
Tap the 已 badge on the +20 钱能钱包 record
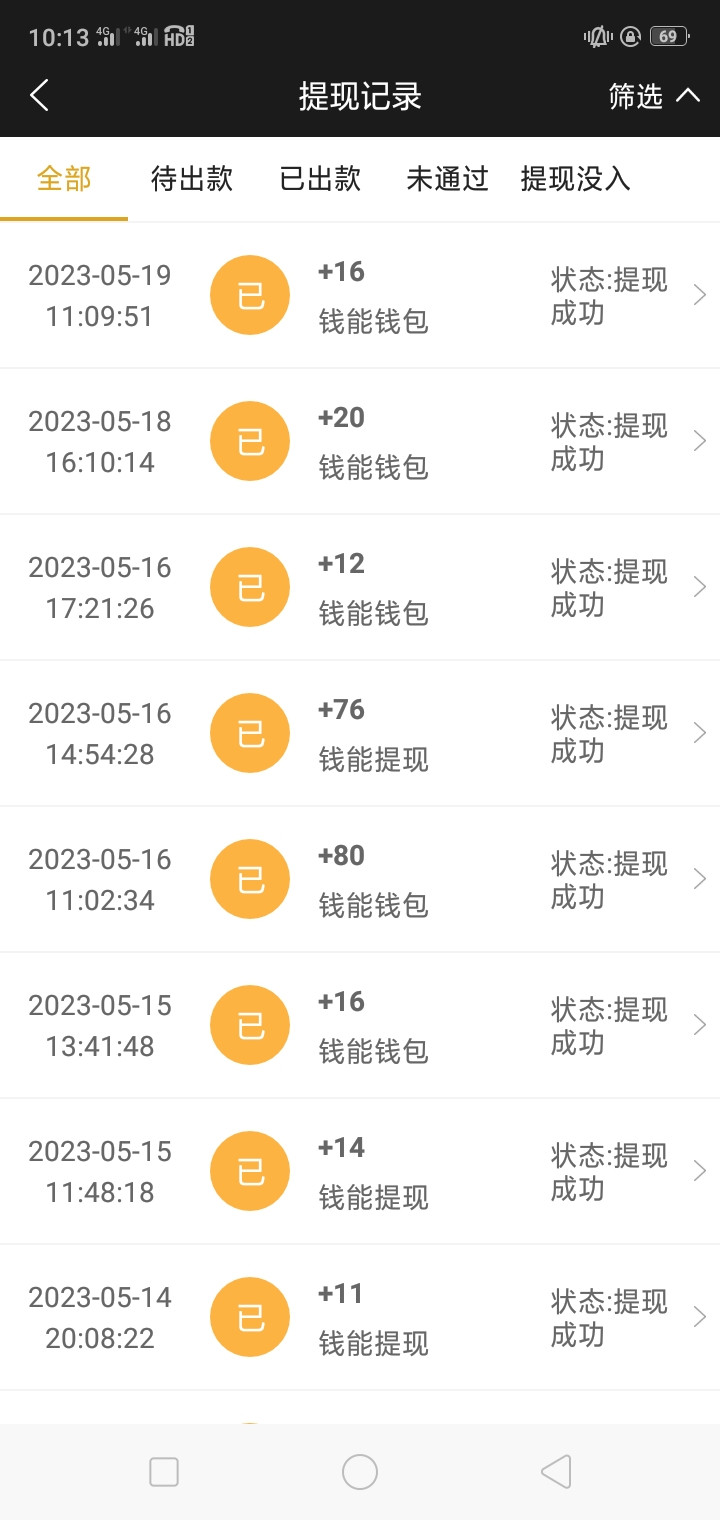(x=249, y=440)
